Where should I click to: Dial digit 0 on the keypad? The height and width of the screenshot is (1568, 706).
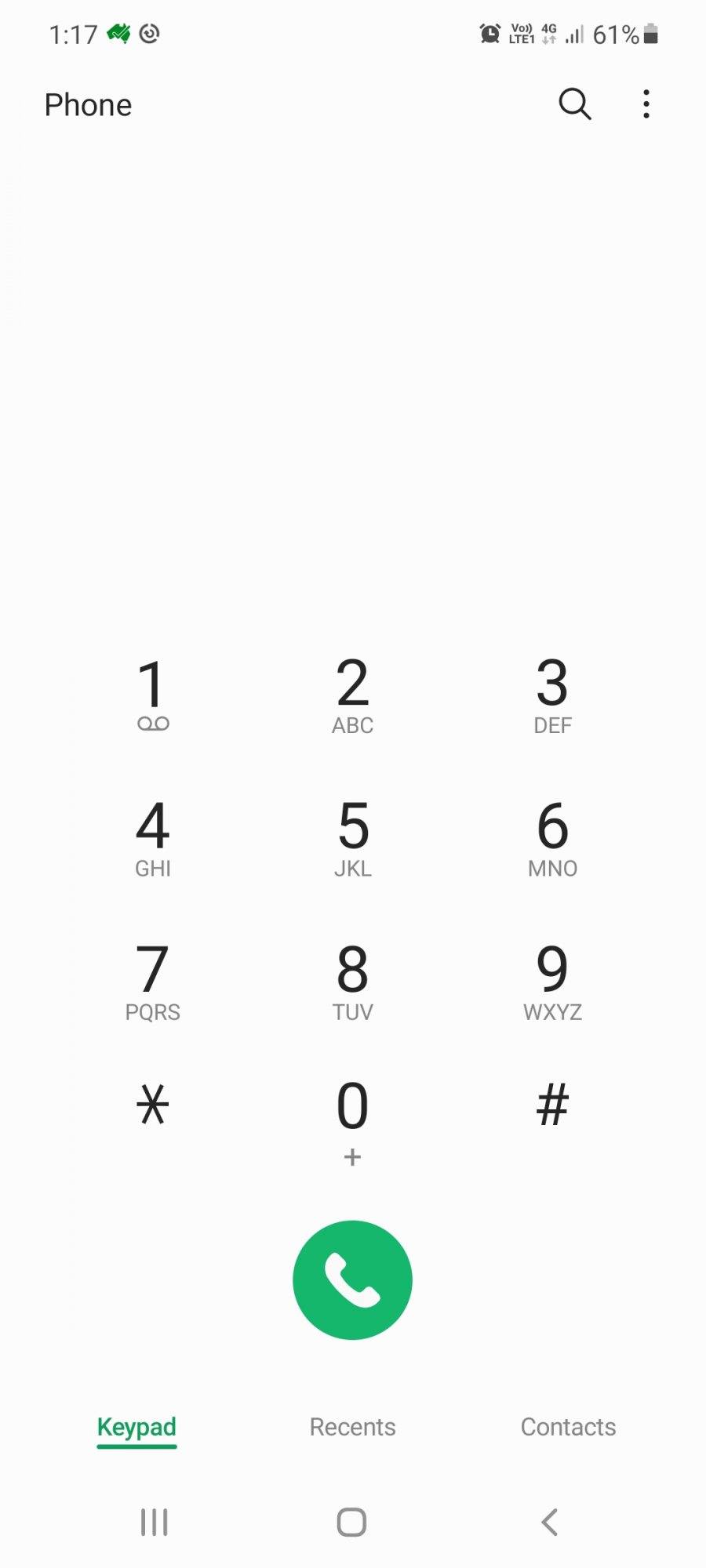point(352,1121)
